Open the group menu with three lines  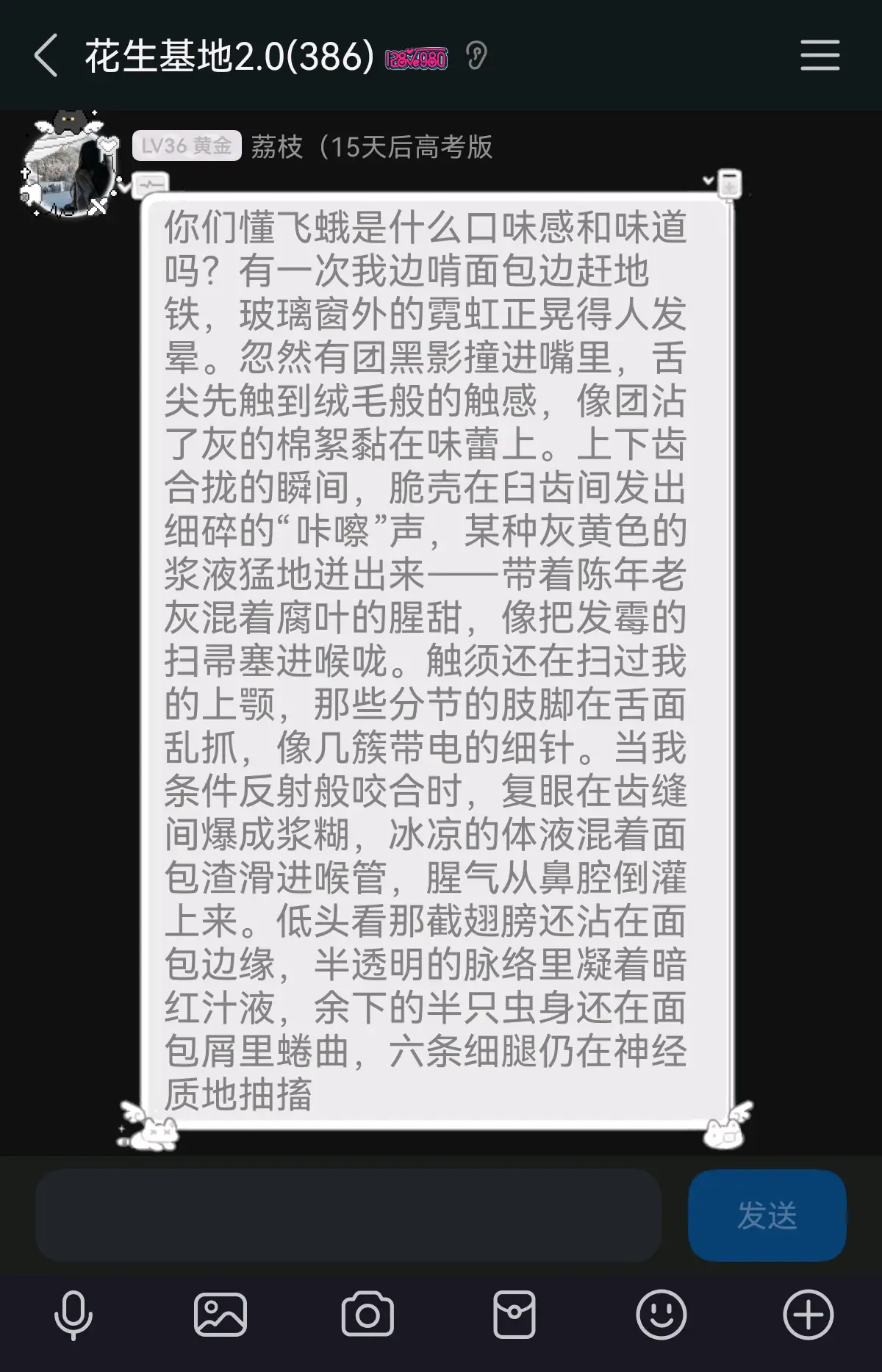pos(820,56)
